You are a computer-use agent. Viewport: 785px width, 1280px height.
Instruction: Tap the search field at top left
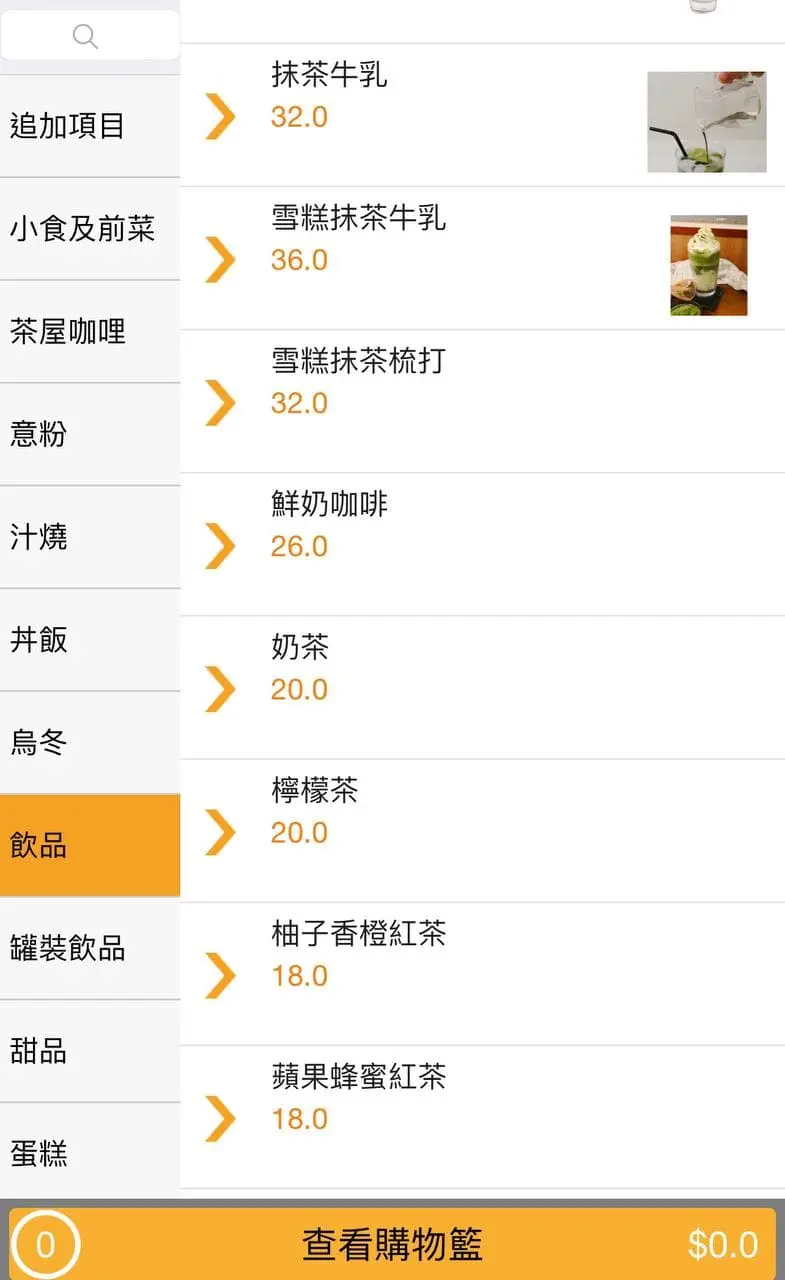coord(89,37)
